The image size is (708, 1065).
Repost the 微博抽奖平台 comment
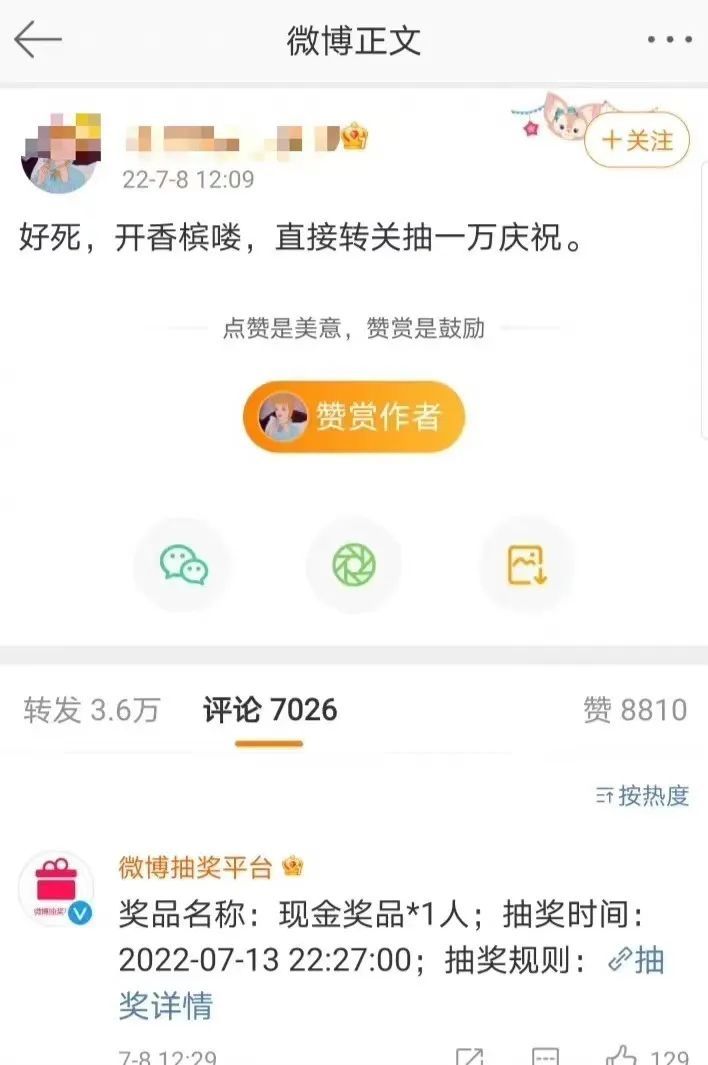pos(468,1055)
